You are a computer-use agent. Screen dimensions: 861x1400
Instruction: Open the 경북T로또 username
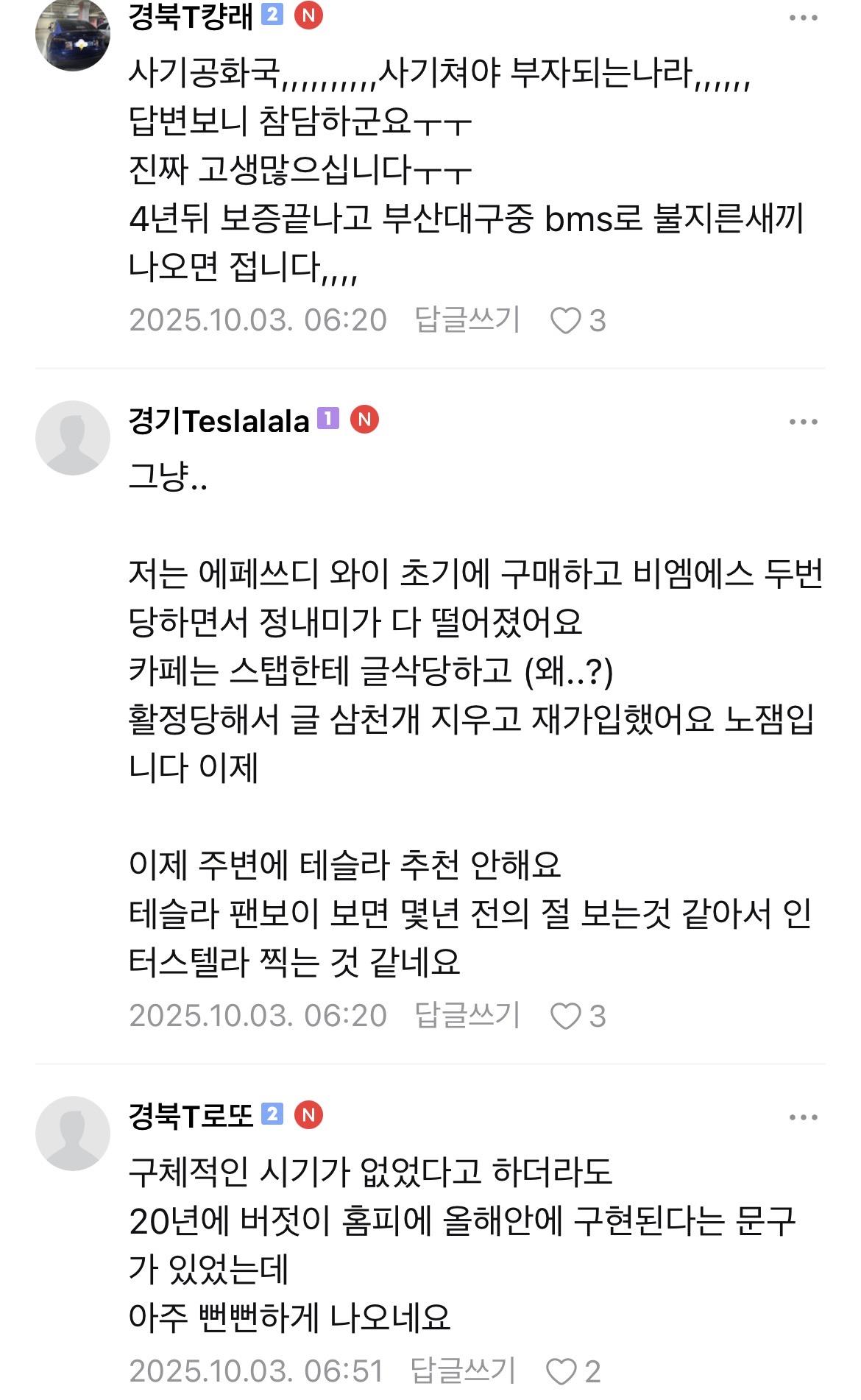(x=191, y=1116)
